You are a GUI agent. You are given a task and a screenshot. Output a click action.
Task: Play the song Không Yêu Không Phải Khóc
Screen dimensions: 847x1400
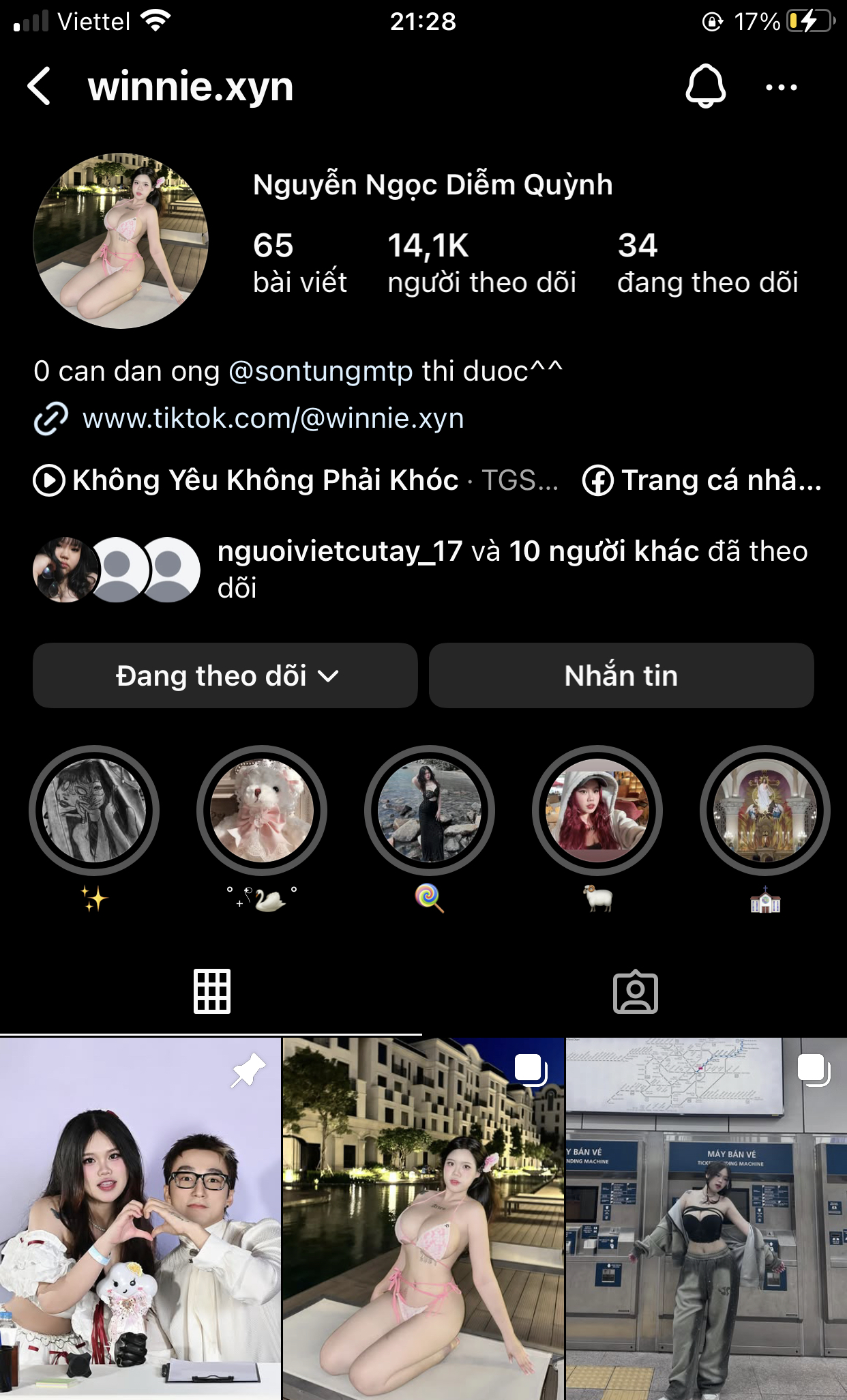[x=265, y=480]
